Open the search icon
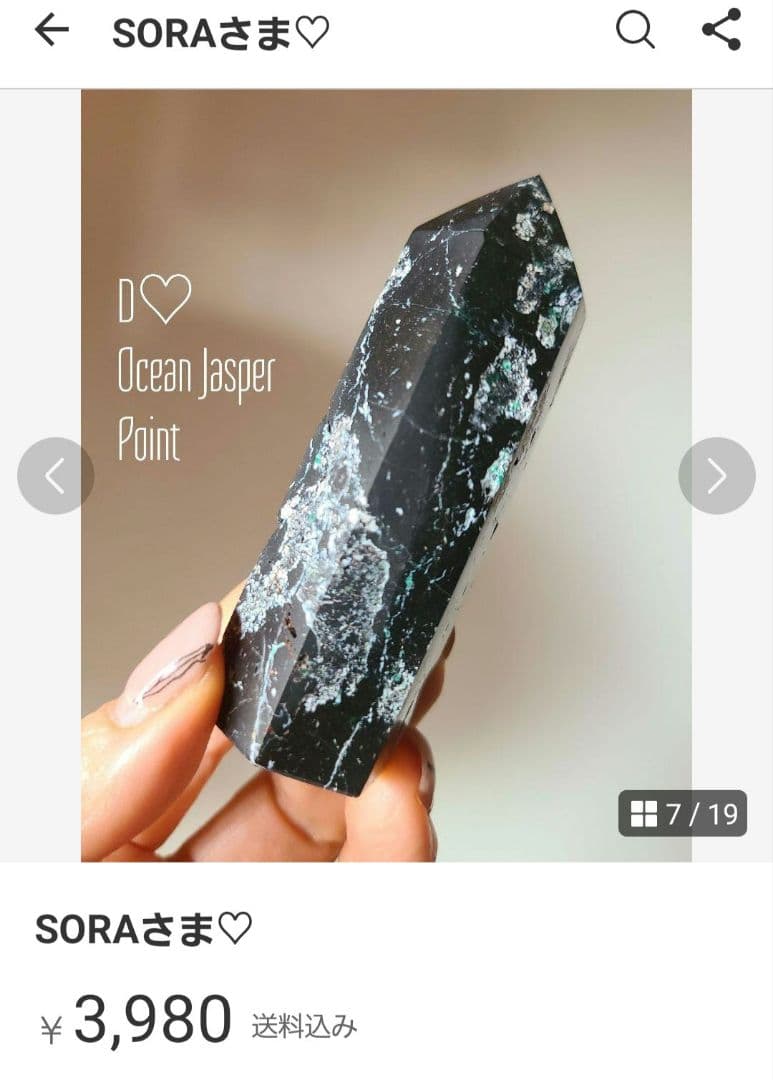773x1080 pixels. 634,31
